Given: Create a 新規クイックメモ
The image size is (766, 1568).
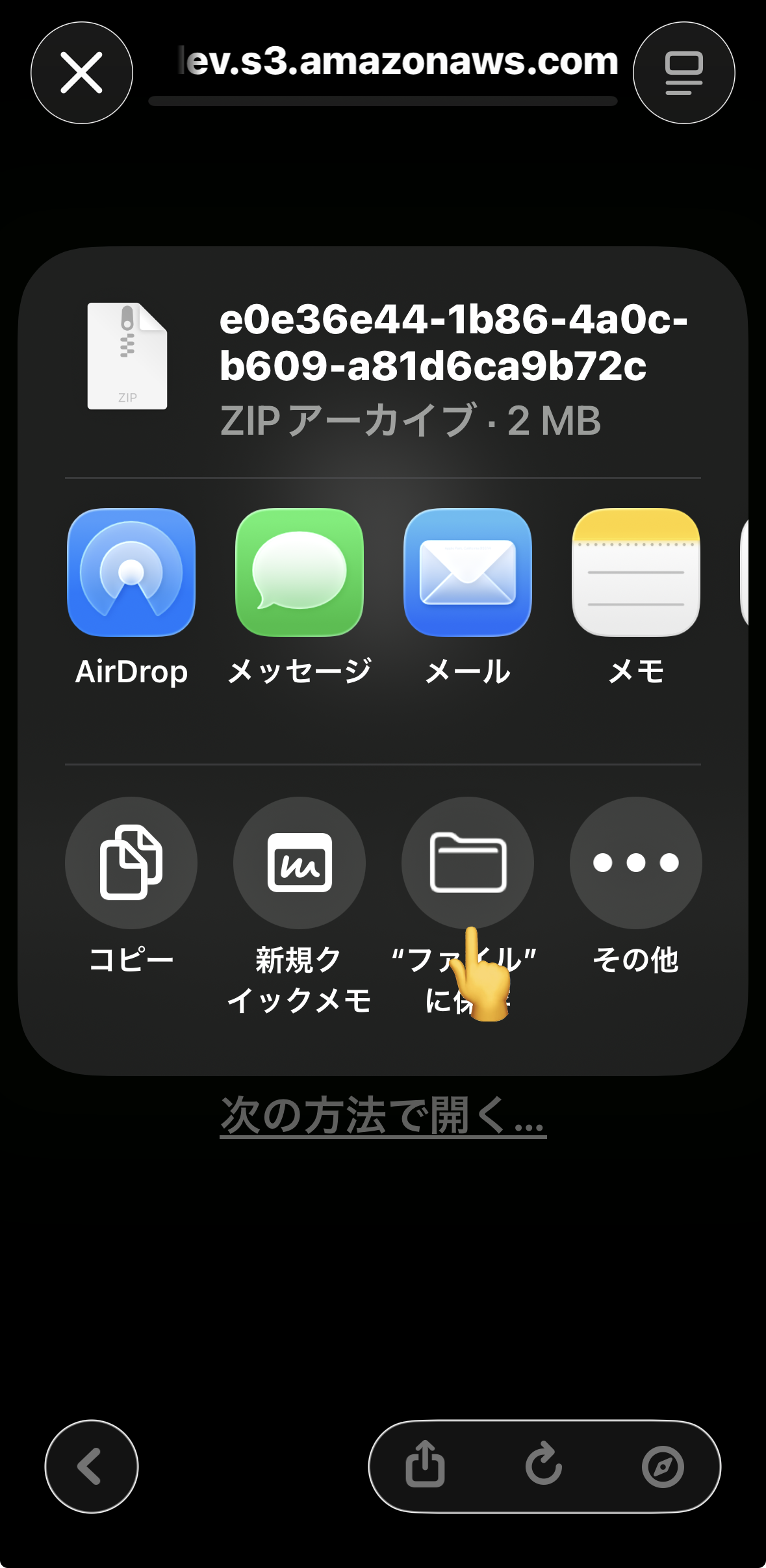Looking at the screenshot, I should click(300, 862).
